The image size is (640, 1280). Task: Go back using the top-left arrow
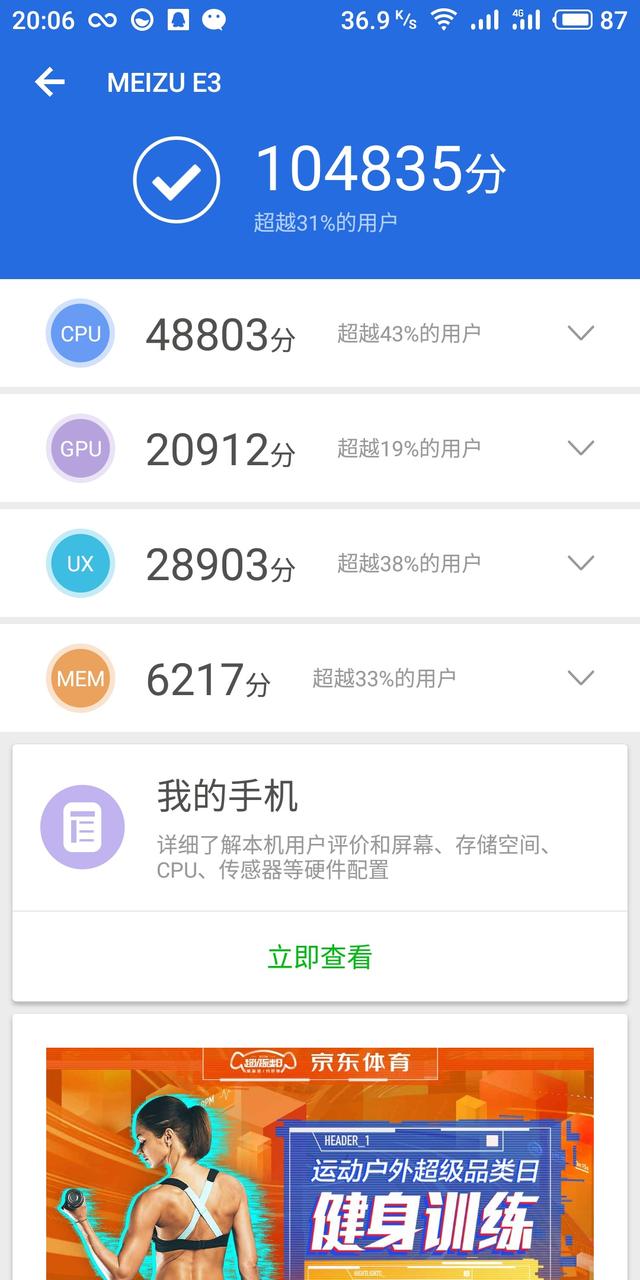coord(49,83)
